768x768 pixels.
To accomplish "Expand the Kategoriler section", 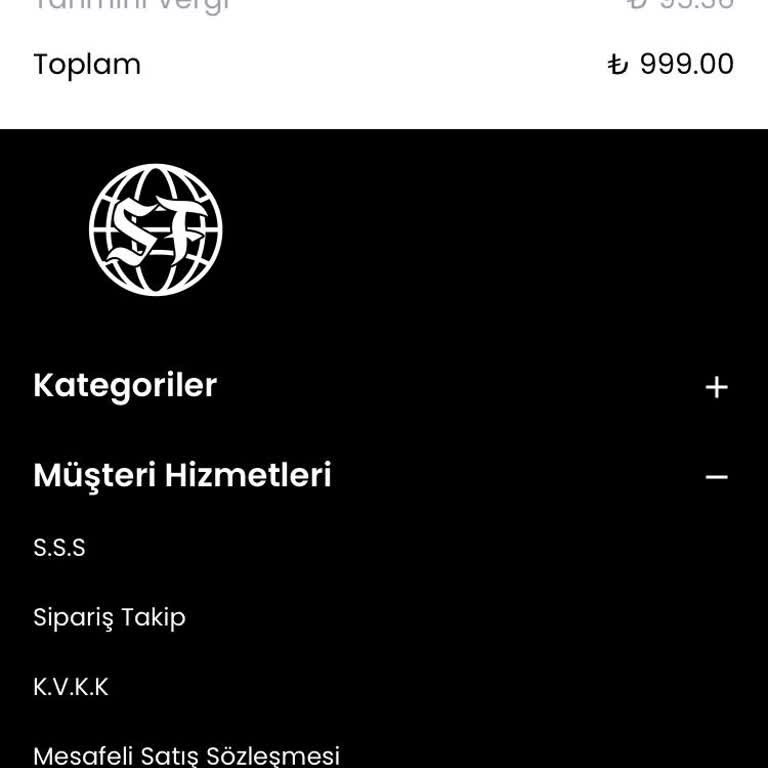I will click(x=716, y=387).
